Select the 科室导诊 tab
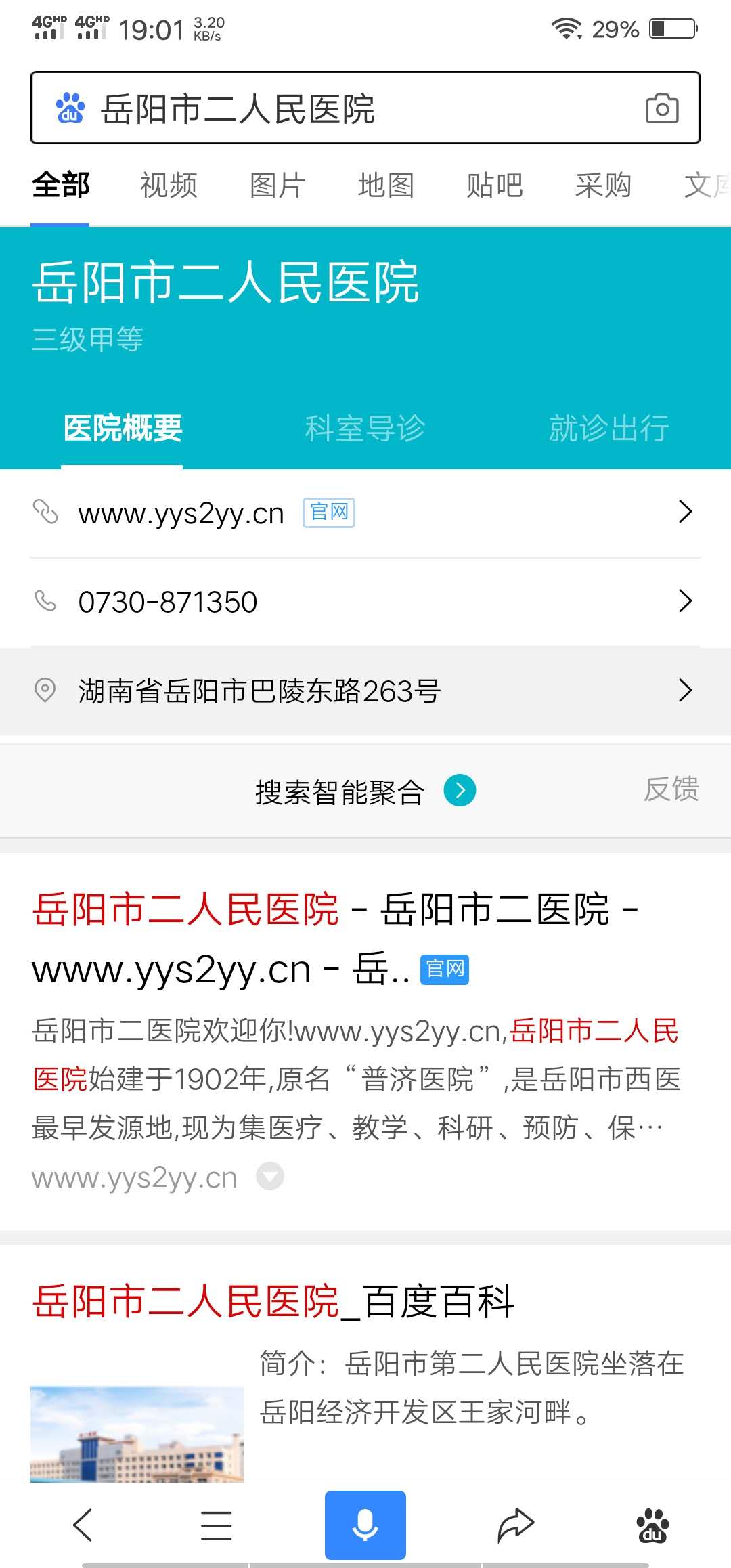Viewport: 731px width, 1568px height. (365, 428)
